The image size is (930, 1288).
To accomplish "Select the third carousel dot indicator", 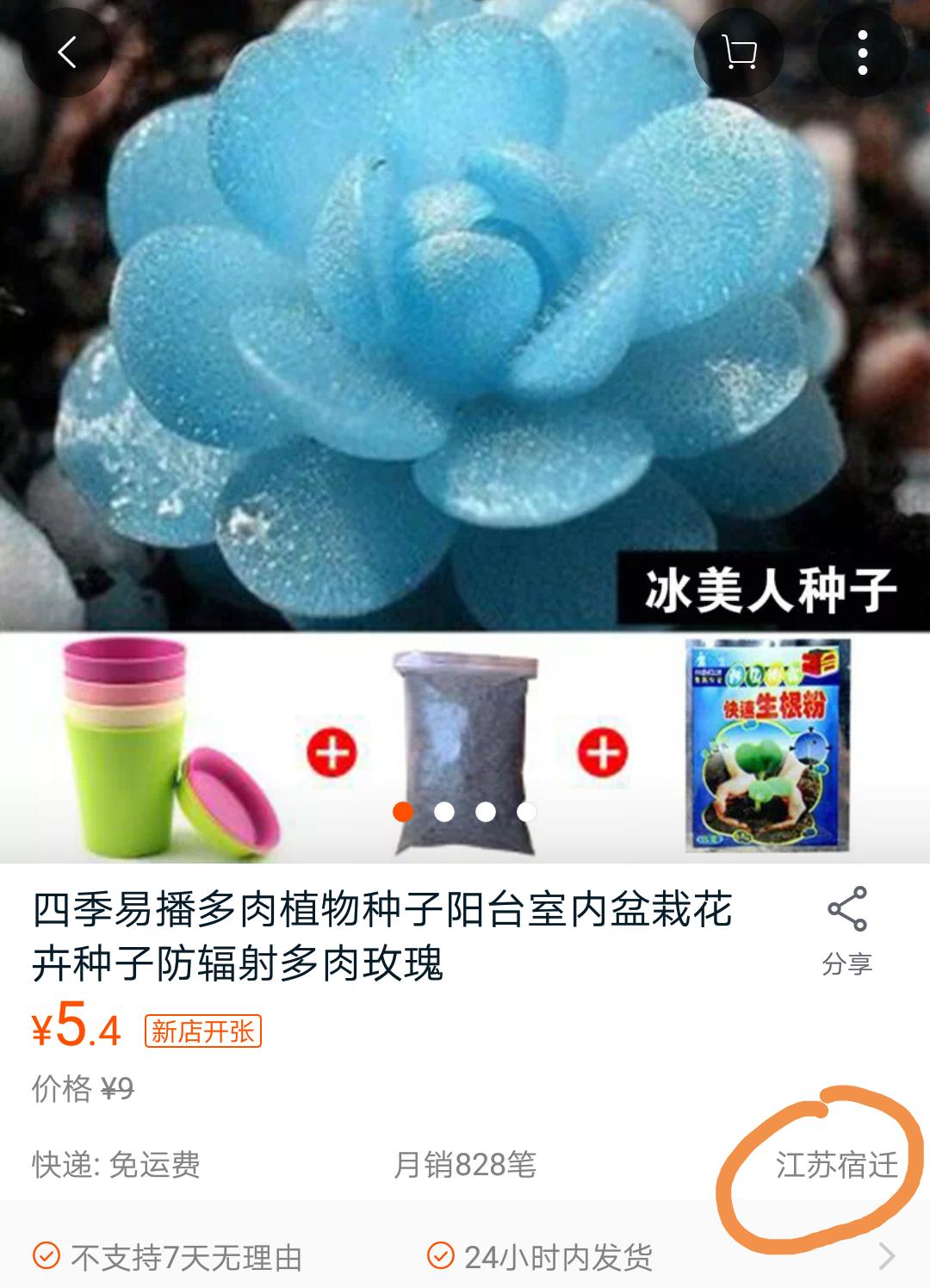I will 485,811.
